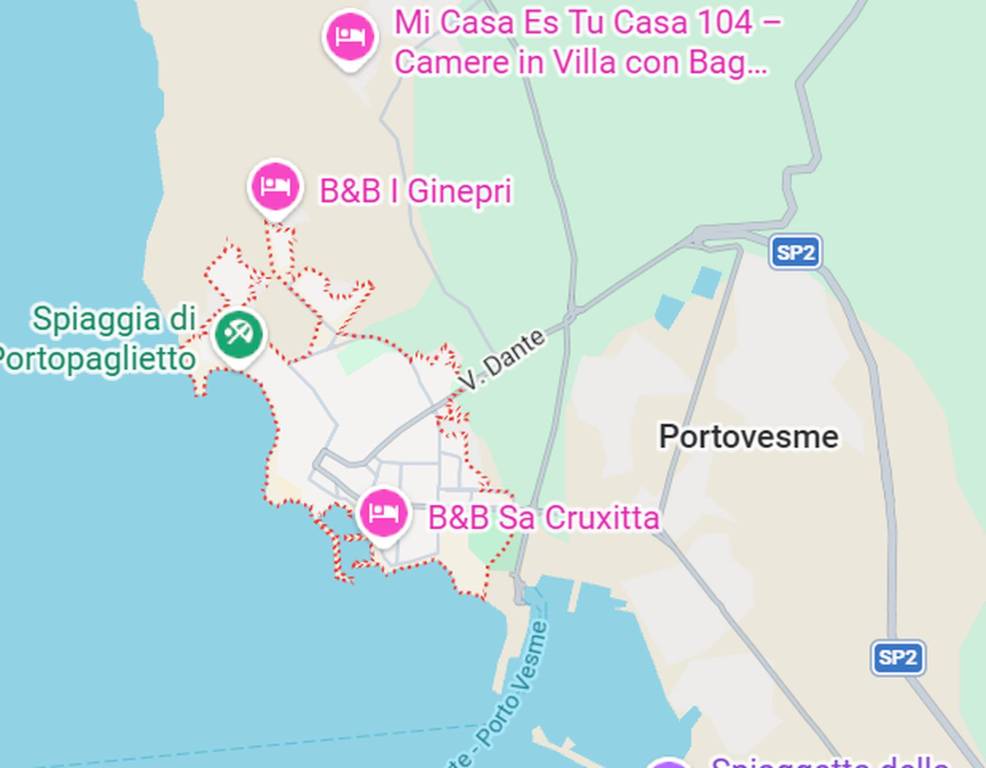View details for B&B Sa Cruxitta
This screenshot has height=768, width=986.
click(x=382, y=514)
